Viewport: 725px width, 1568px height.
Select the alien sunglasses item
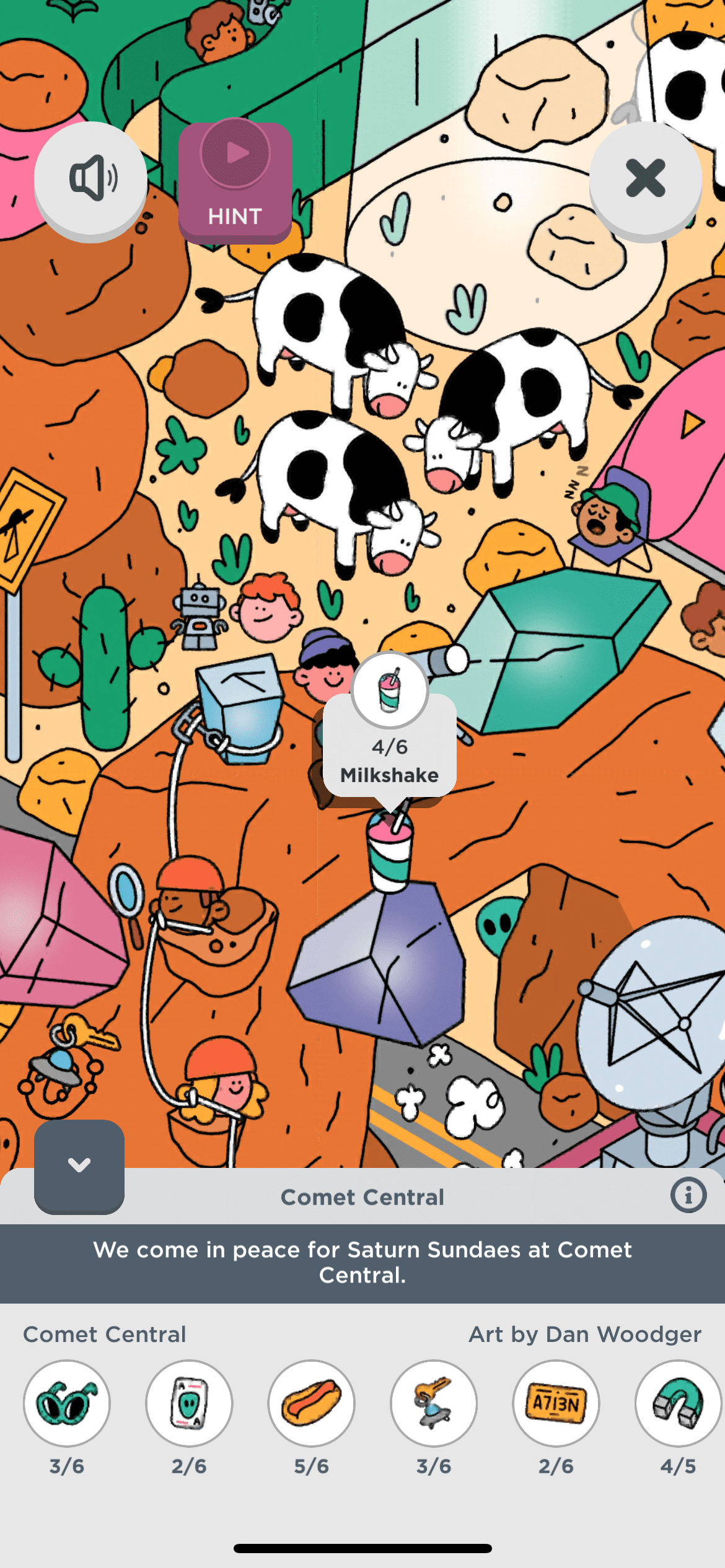[x=67, y=1403]
